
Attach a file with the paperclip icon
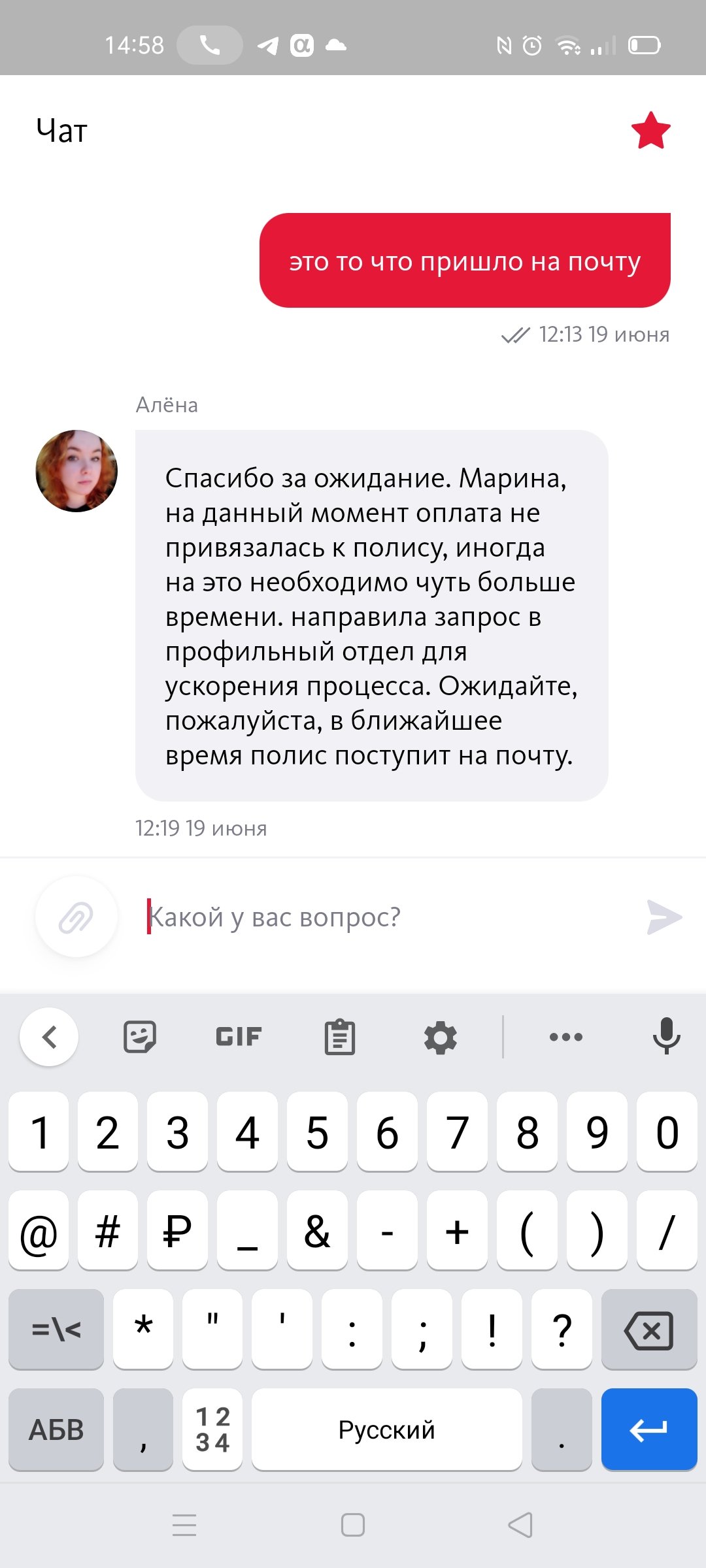pyautogui.click(x=76, y=917)
